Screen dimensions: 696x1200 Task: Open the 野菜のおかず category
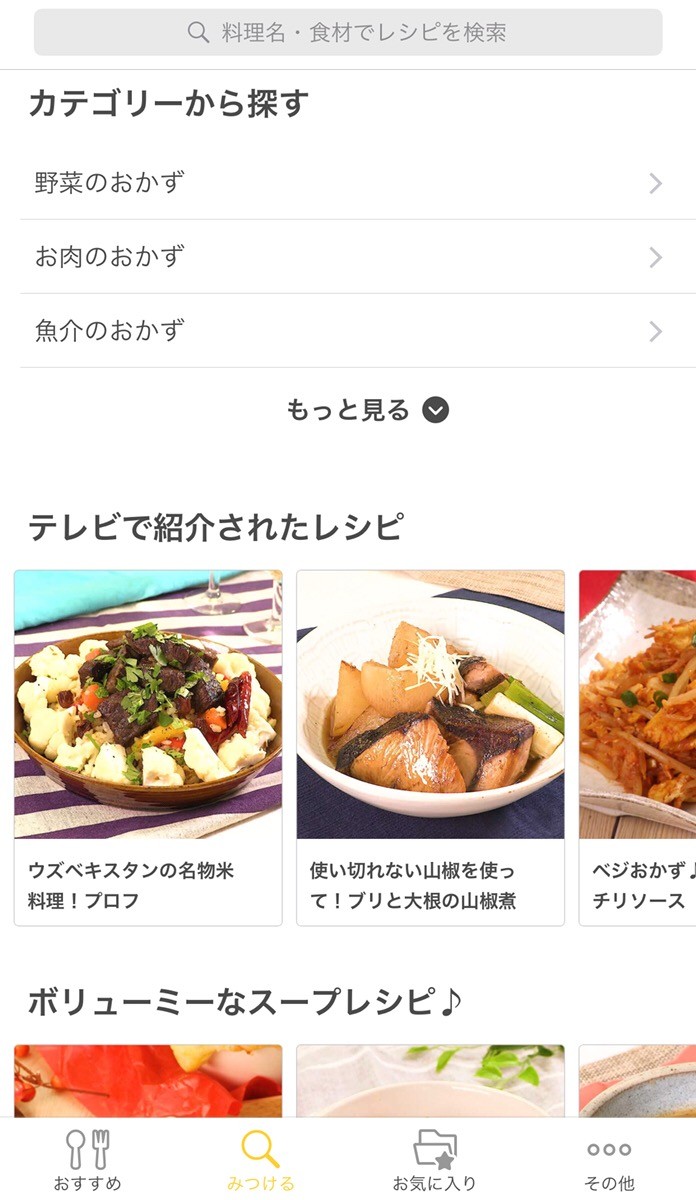tap(348, 183)
